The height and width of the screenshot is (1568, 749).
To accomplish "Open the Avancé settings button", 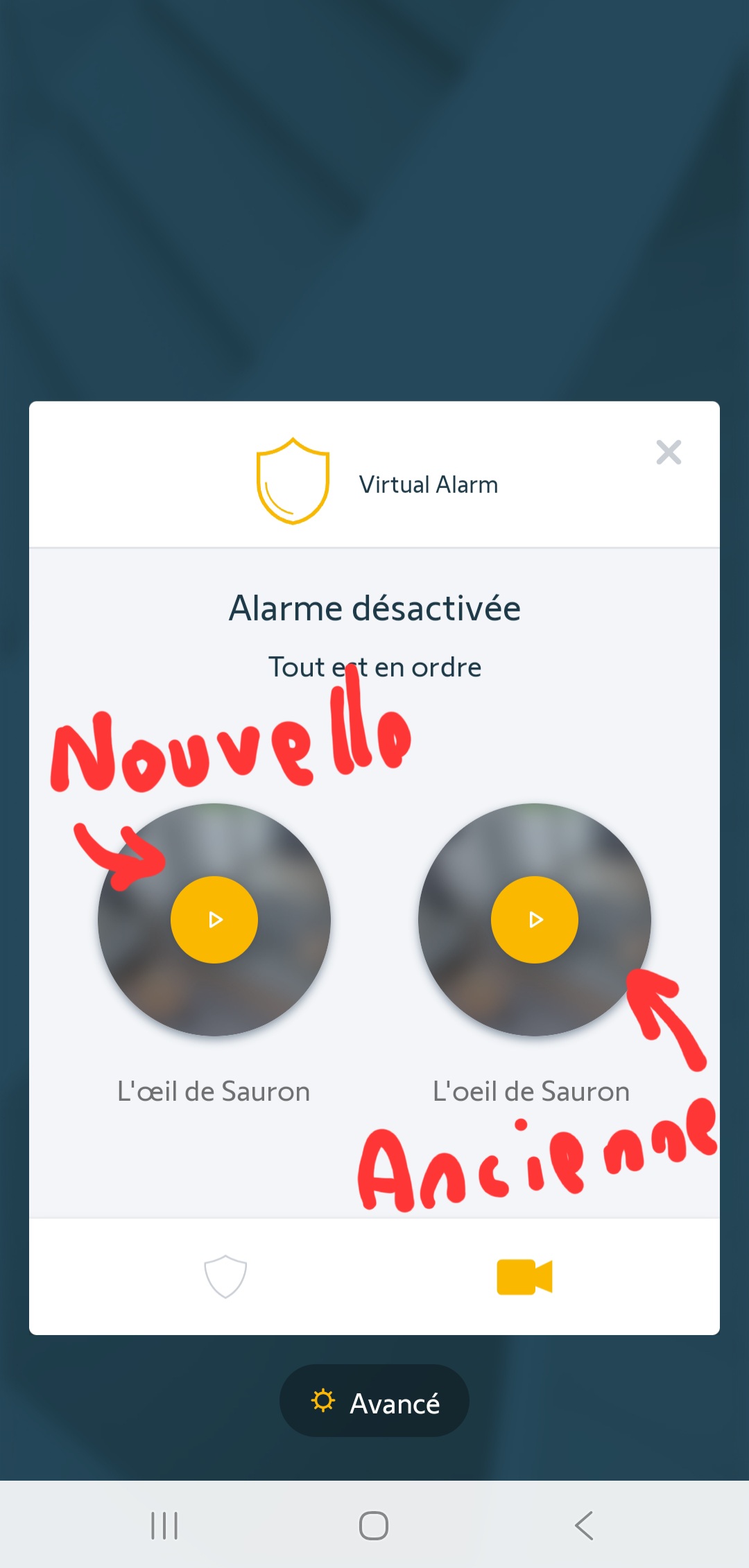I will pos(374,1401).
